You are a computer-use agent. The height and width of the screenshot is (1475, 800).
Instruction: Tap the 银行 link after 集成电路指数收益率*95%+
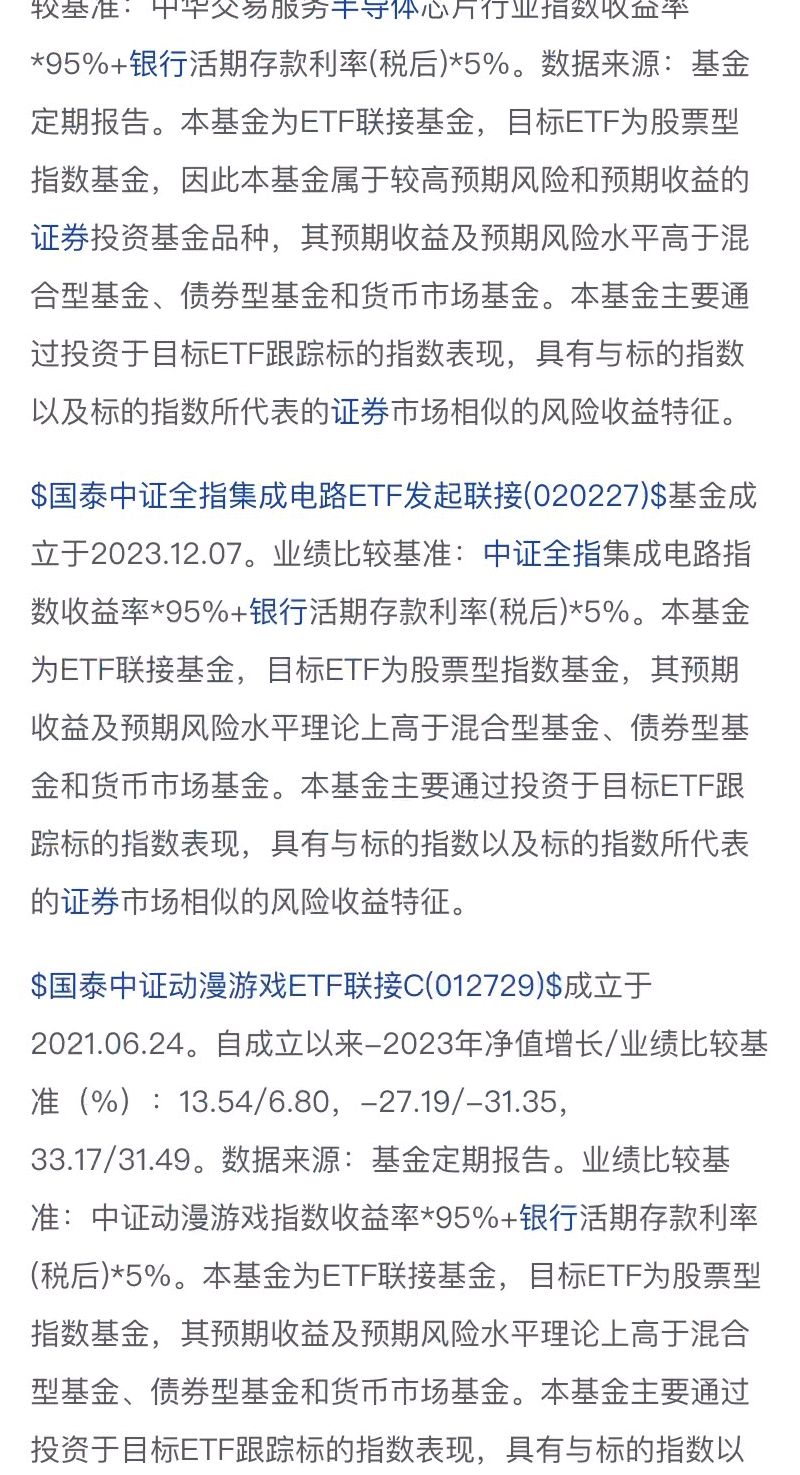pos(278,612)
